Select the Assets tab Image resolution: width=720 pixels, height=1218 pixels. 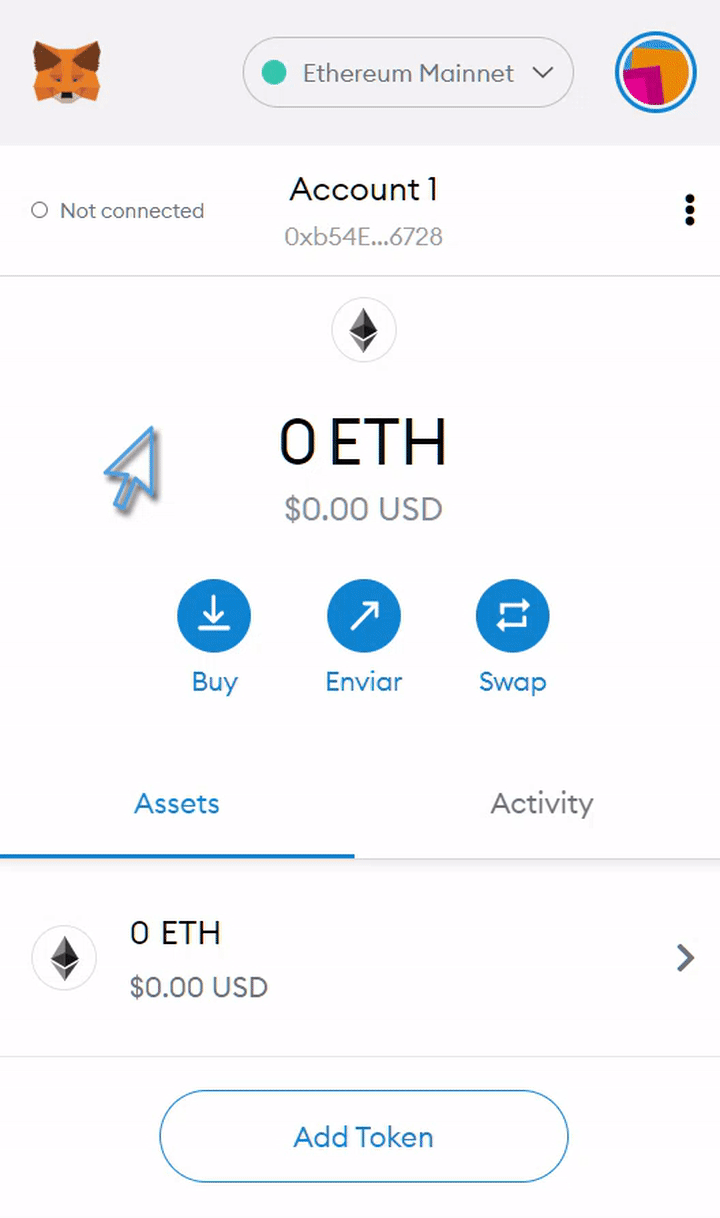pyautogui.click(x=177, y=804)
